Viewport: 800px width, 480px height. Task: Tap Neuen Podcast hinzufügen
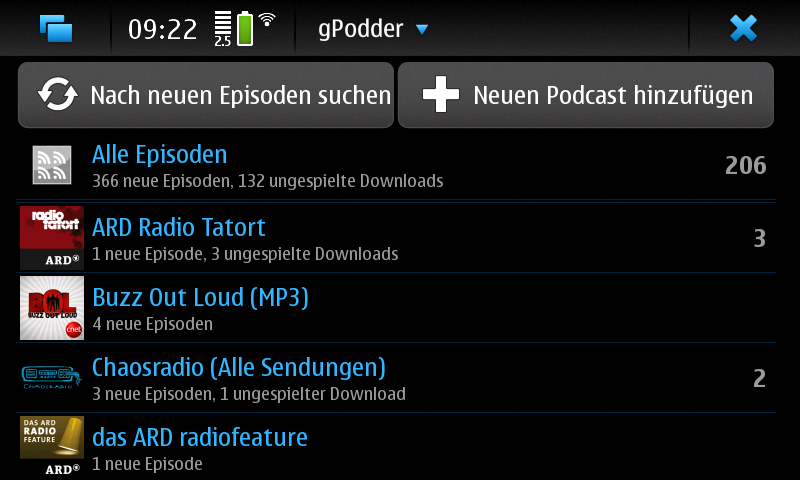point(586,95)
